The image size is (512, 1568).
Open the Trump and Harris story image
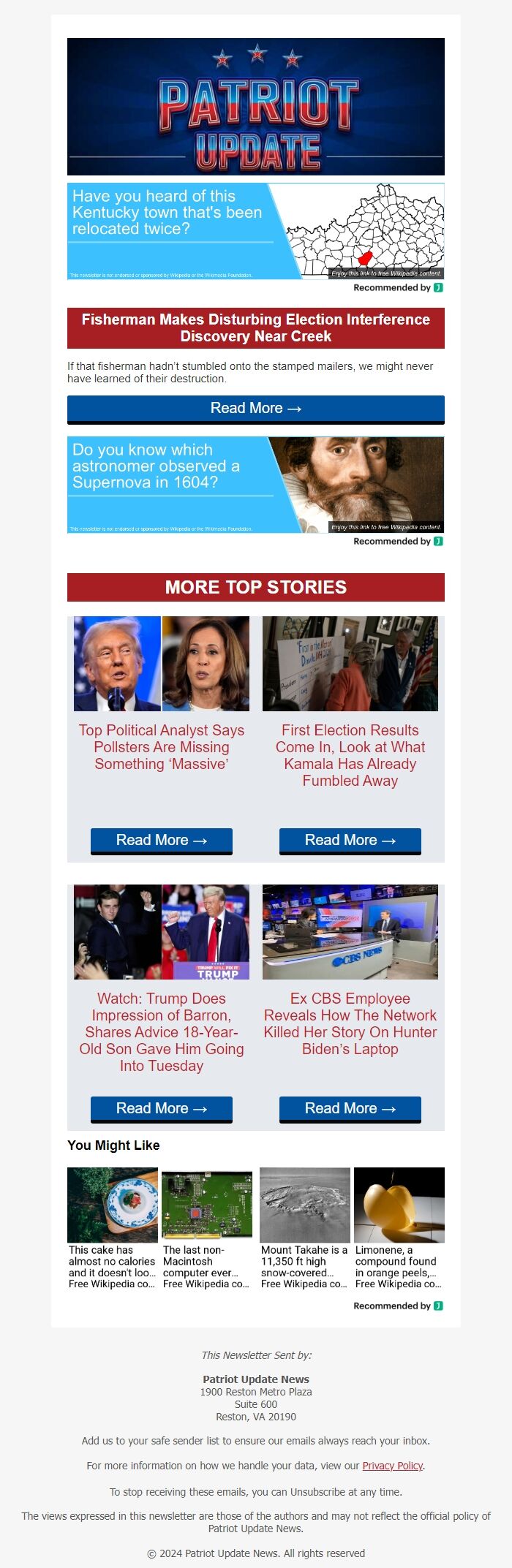click(x=162, y=664)
